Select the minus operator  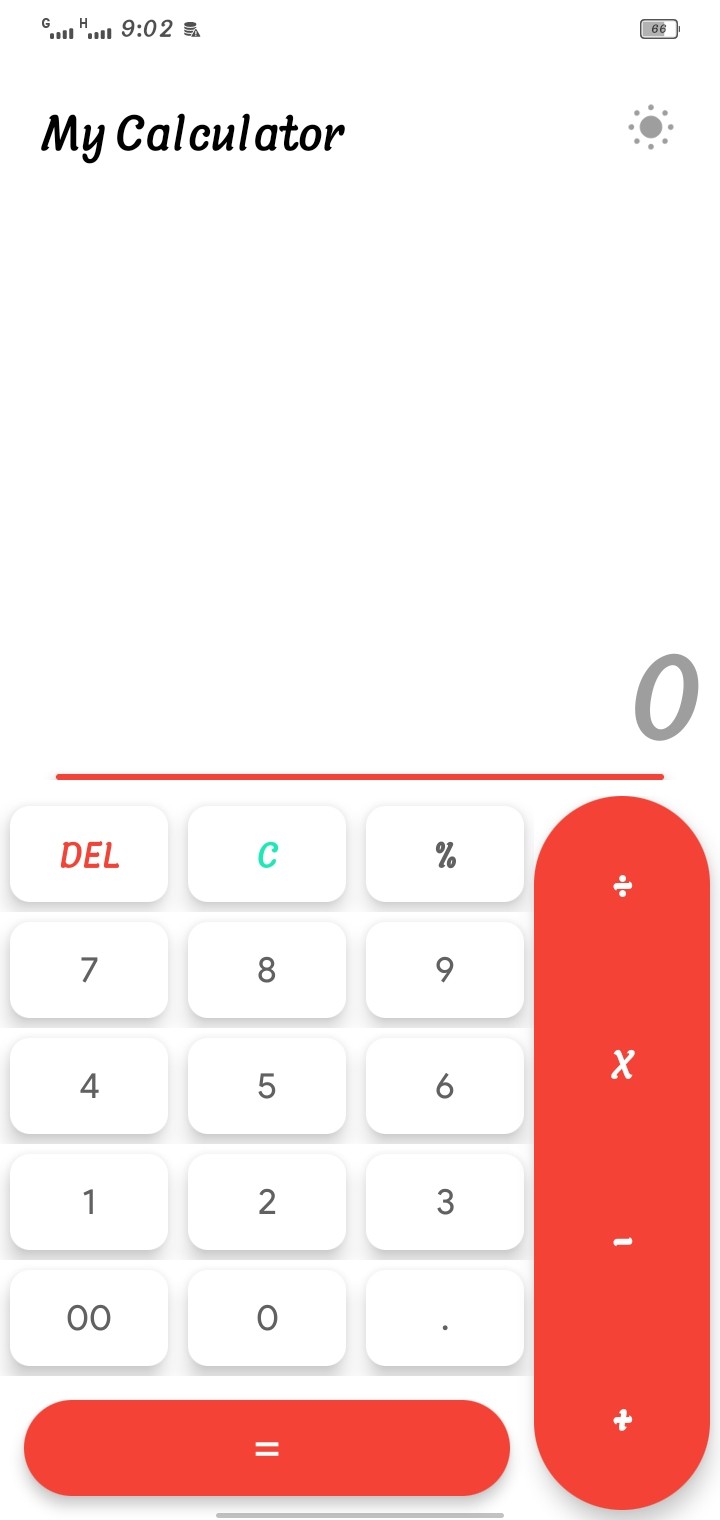click(622, 1242)
